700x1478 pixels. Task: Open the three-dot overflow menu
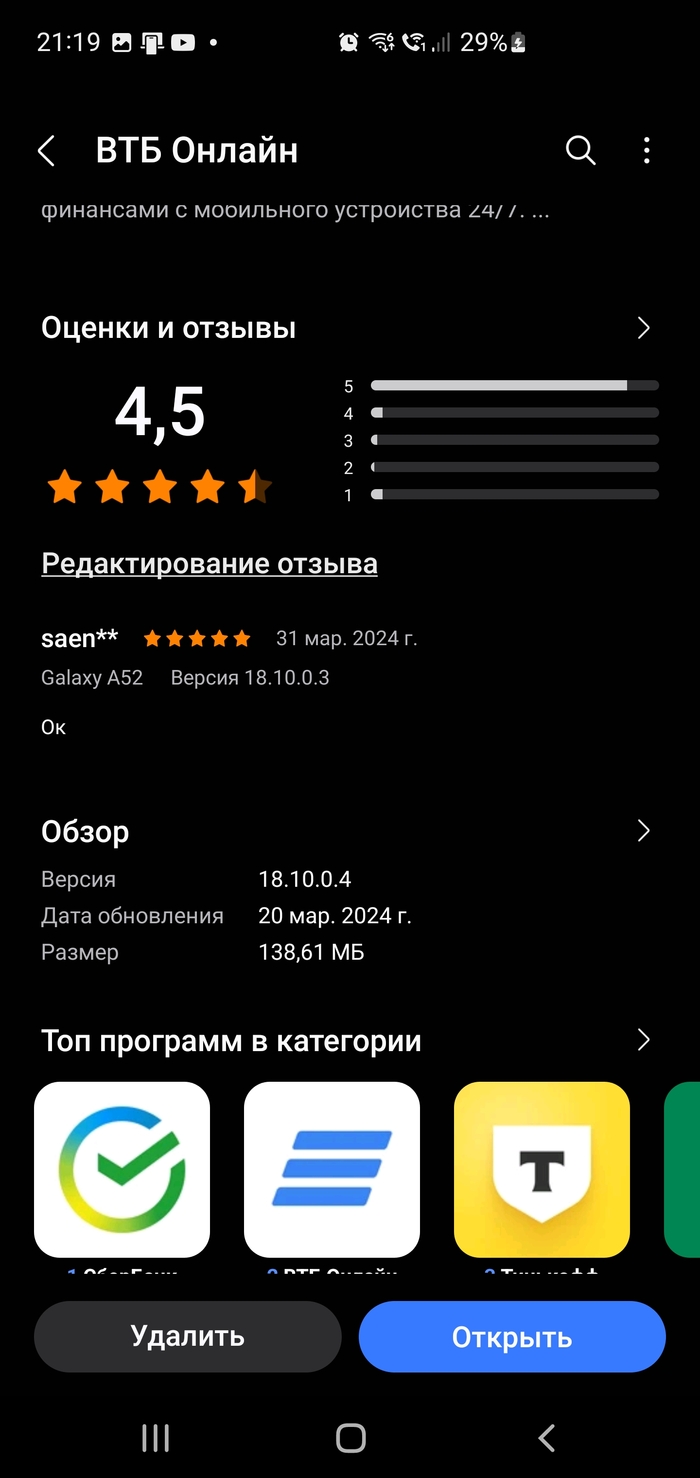point(646,151)
